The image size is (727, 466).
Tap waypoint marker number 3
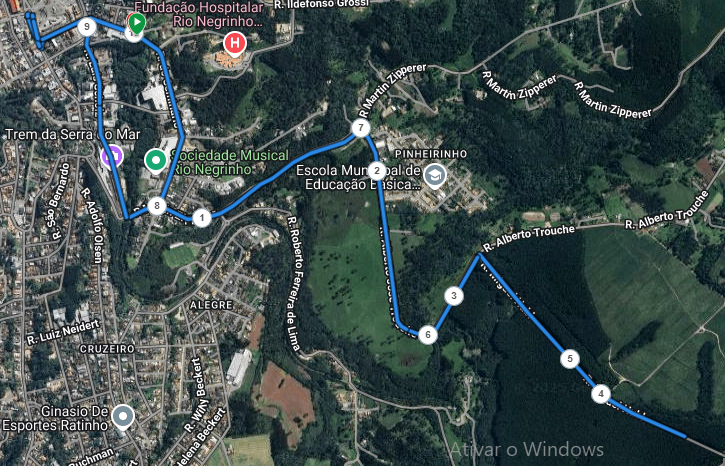[x=454, y=296]
